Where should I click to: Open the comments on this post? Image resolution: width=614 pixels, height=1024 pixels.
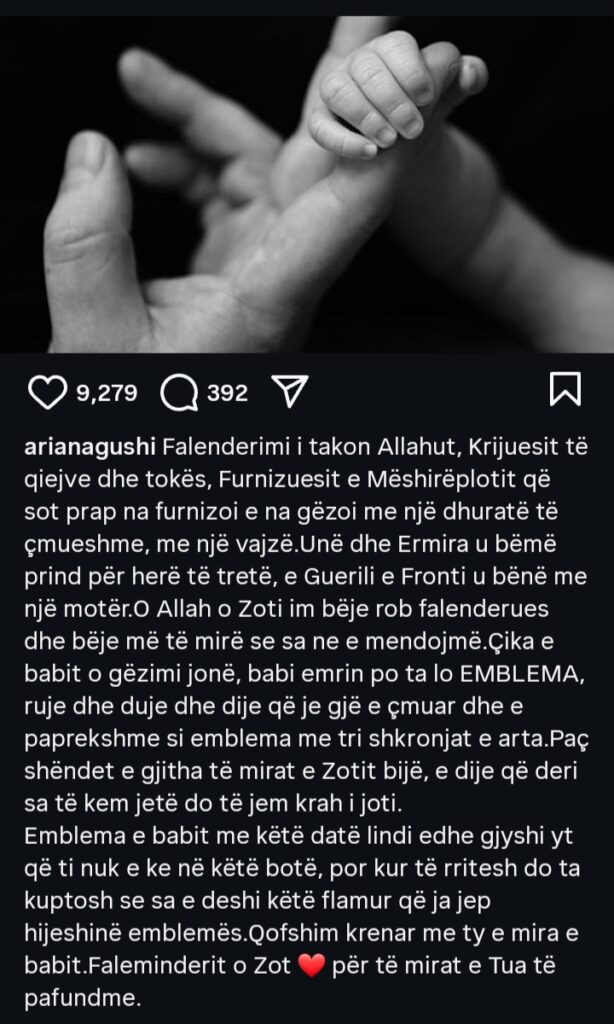pyautogui.click(x=179, y=393)
